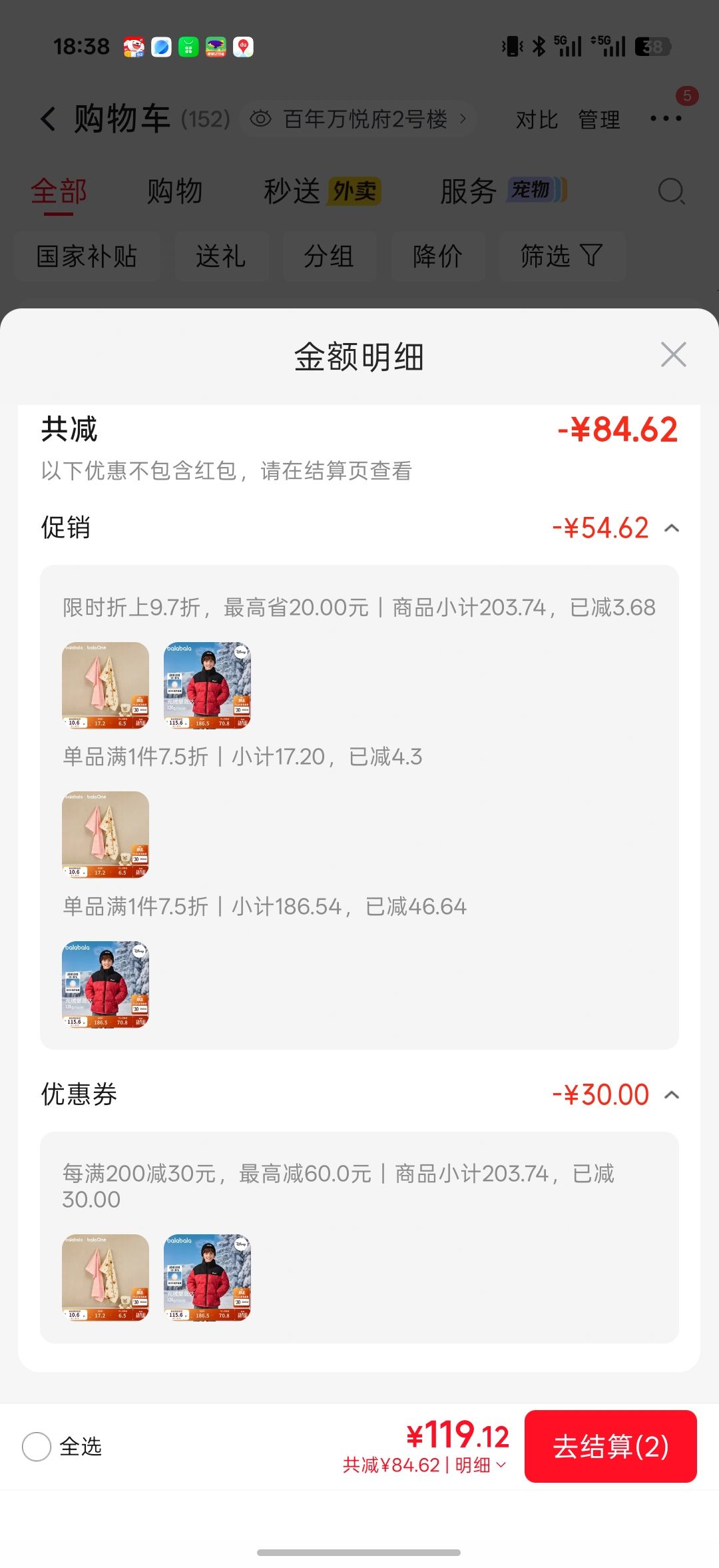719x1568 pixels.
Task: Collapse the 优惠券 coupon section
Action: pos(672,1095)
